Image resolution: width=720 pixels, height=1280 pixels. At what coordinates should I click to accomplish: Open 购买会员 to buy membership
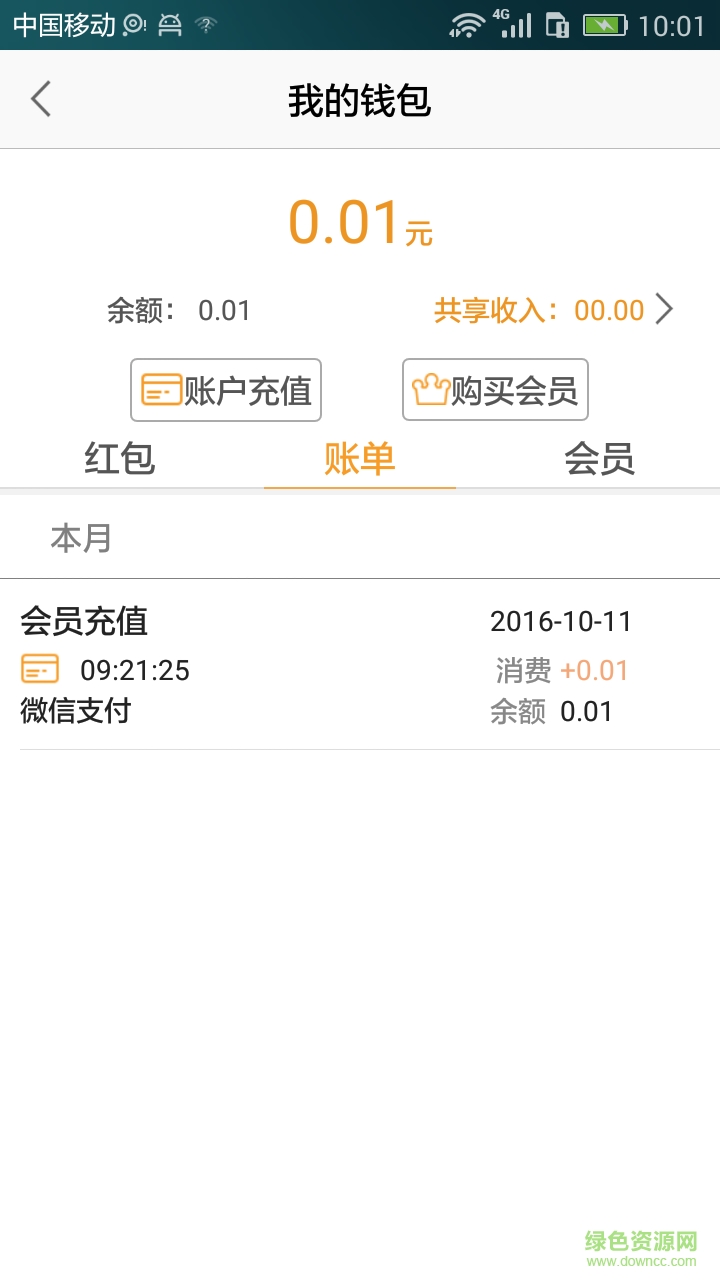(x=495, y=390)
